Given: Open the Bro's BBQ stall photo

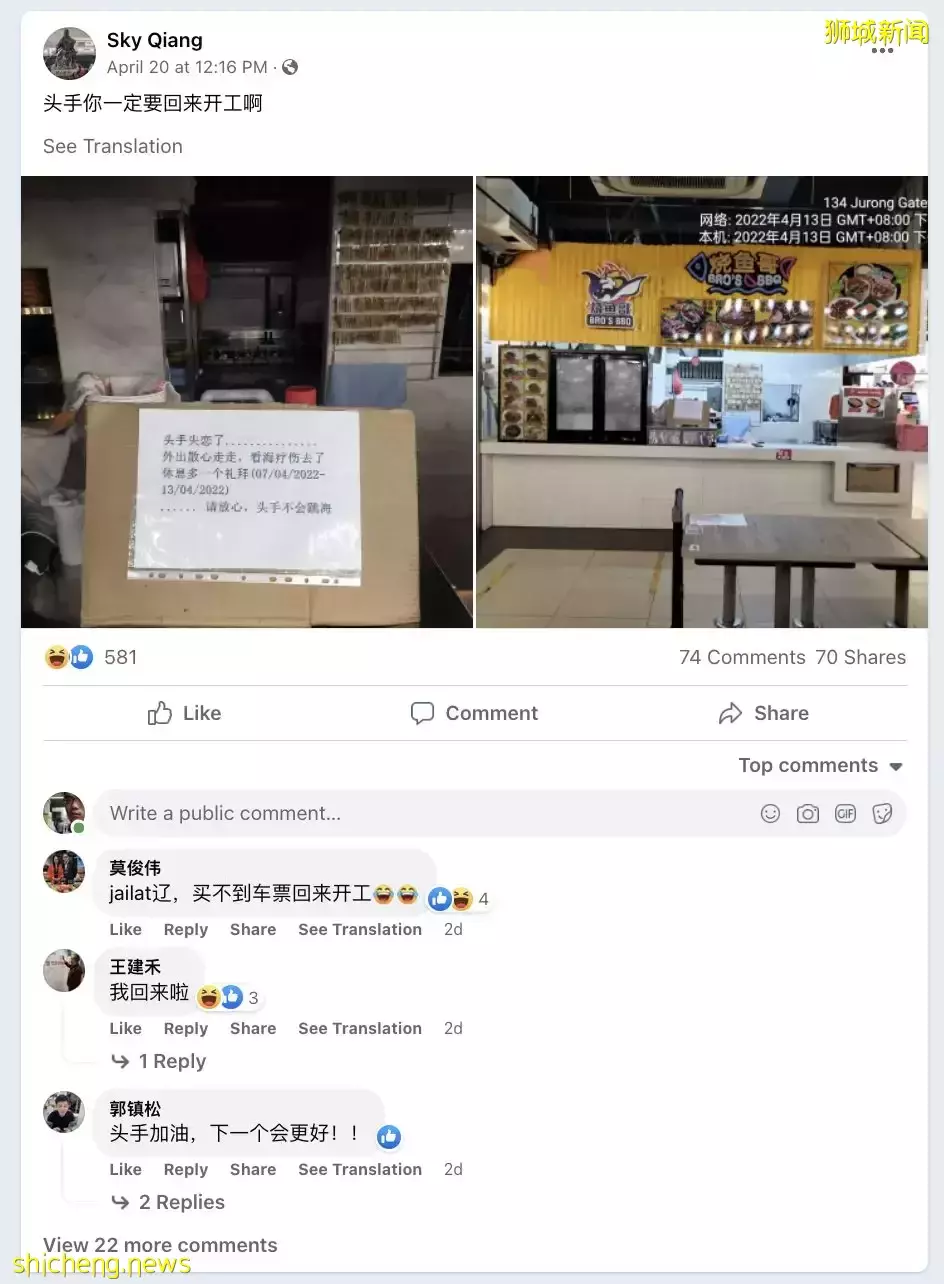Looking at the screenshot, I should click(x=701, y=402).
